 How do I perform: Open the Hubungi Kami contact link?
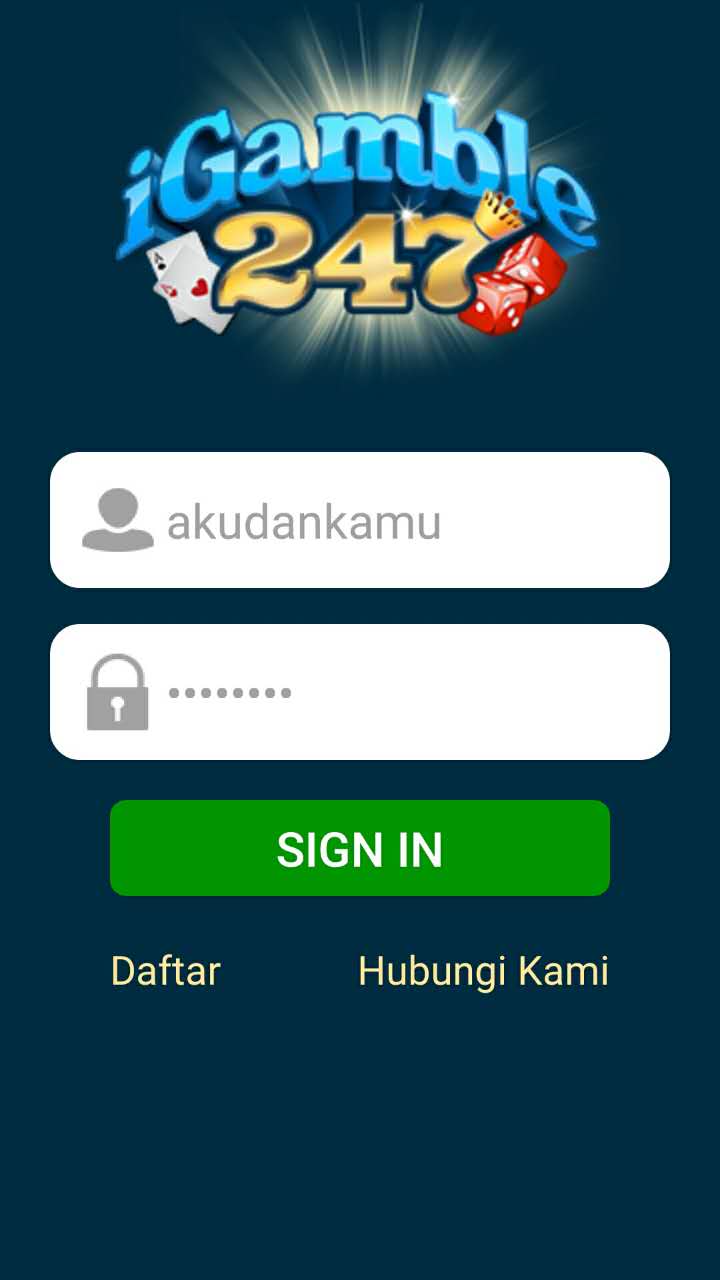pyautogui.click(x=483, y=971)
